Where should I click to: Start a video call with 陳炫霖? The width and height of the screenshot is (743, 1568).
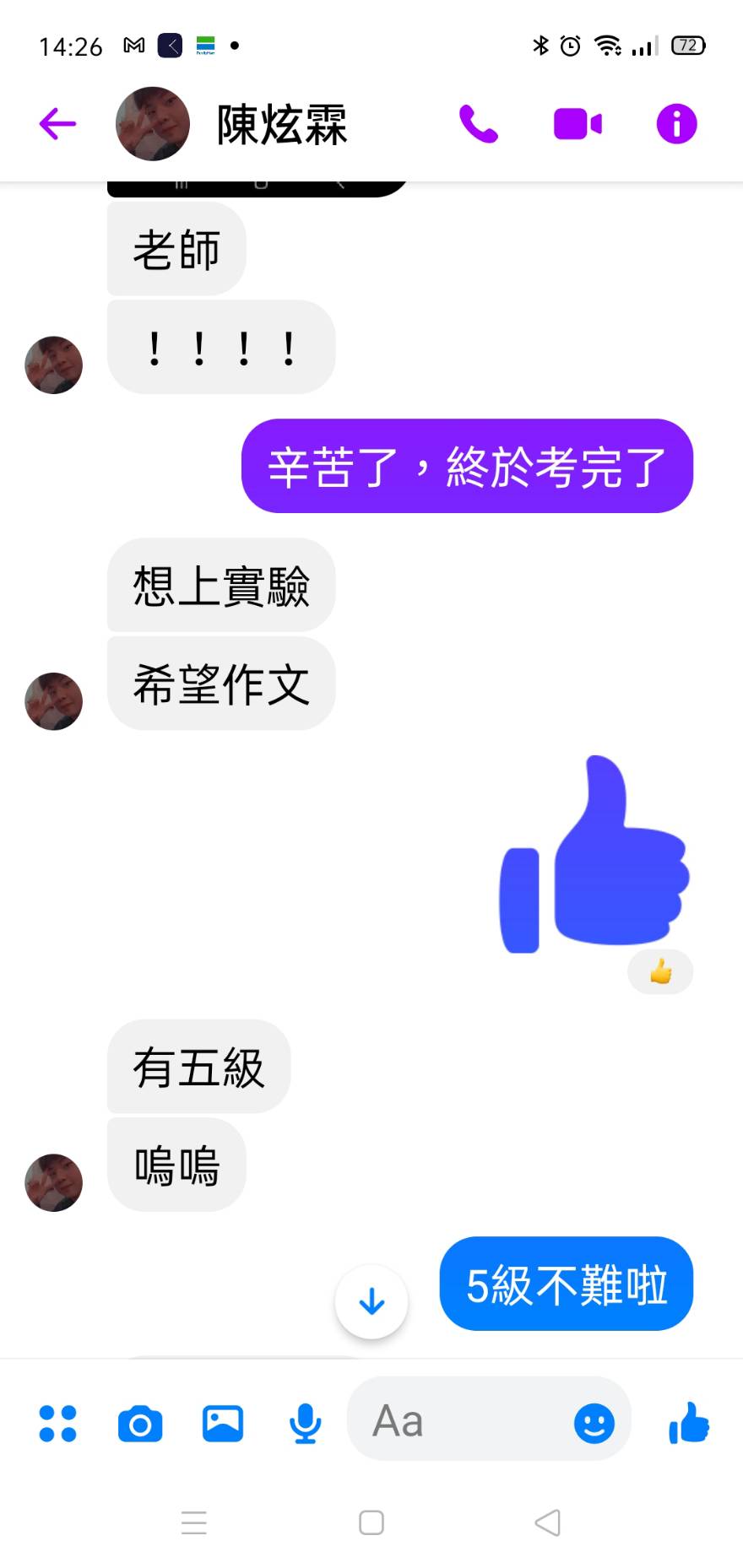578,124
